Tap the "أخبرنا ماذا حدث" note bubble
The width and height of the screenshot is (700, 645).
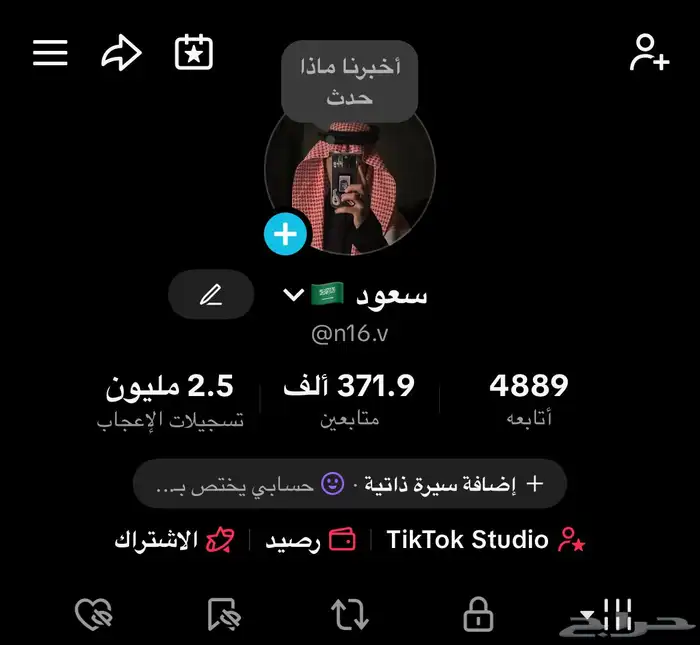[x=349, y=82]
